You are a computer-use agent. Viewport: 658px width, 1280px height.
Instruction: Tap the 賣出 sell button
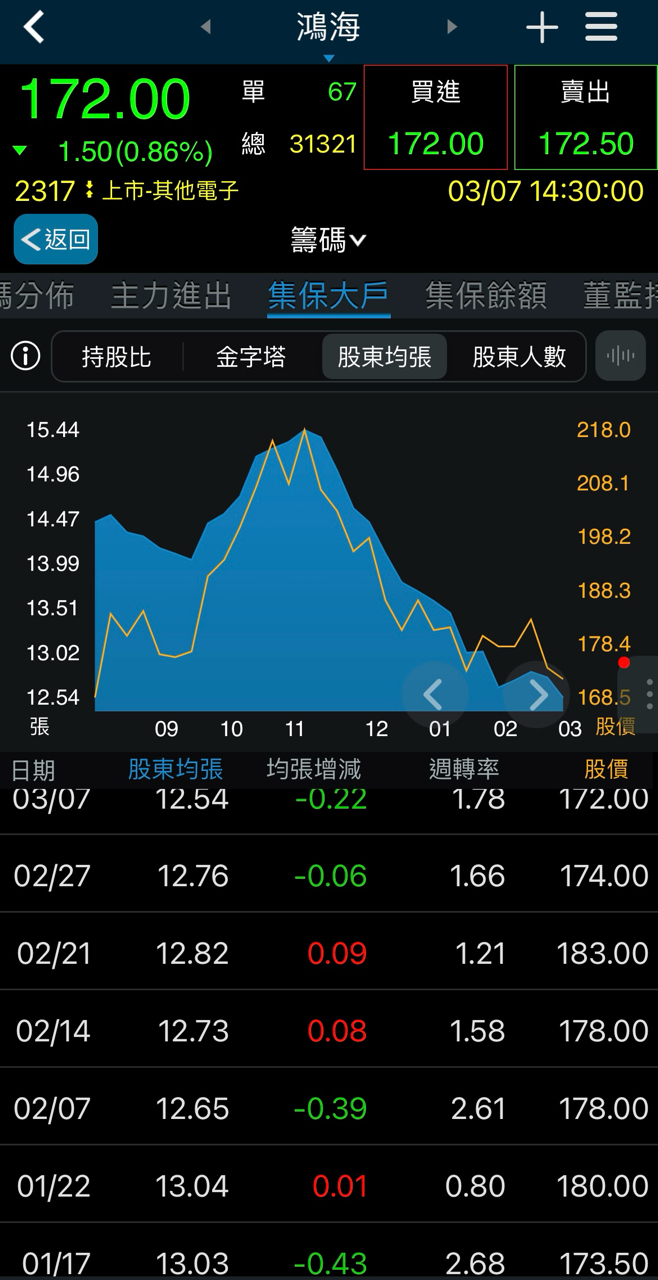[586, 118]
